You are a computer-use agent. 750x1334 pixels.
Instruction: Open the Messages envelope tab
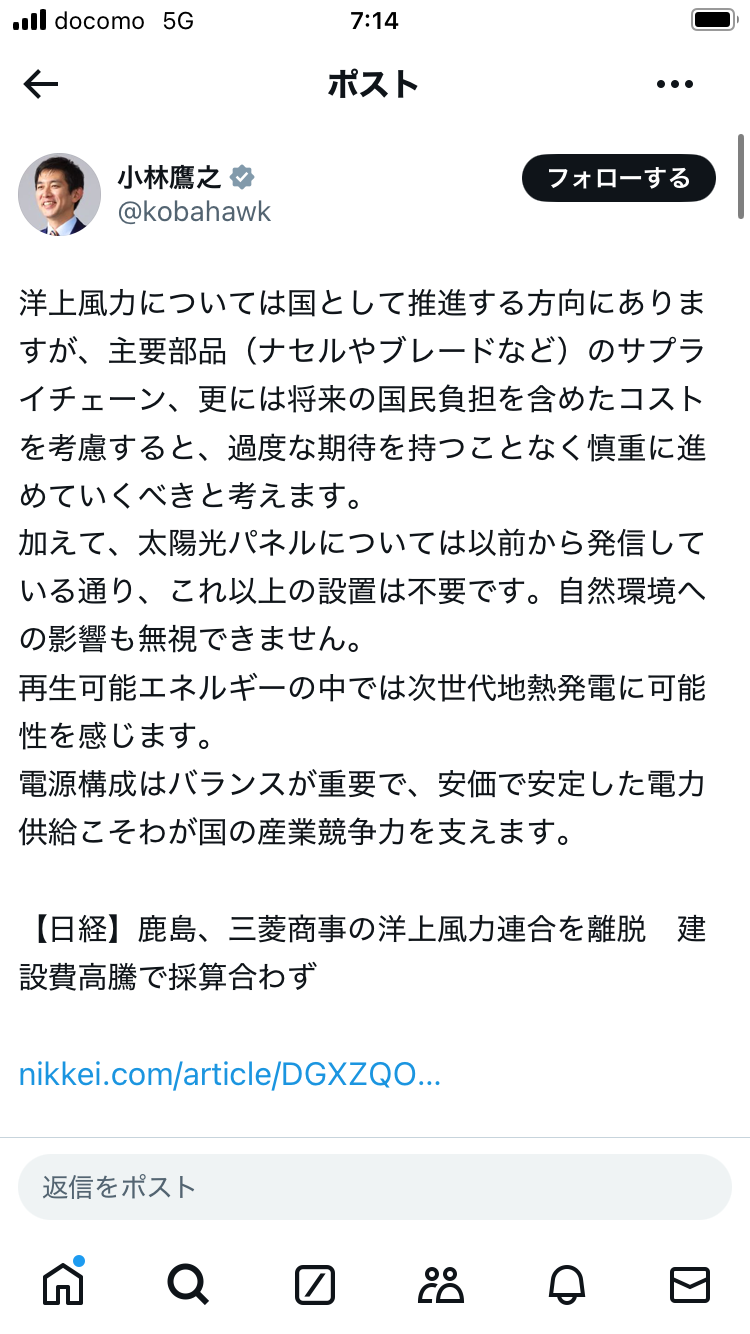click(690, 1284)
